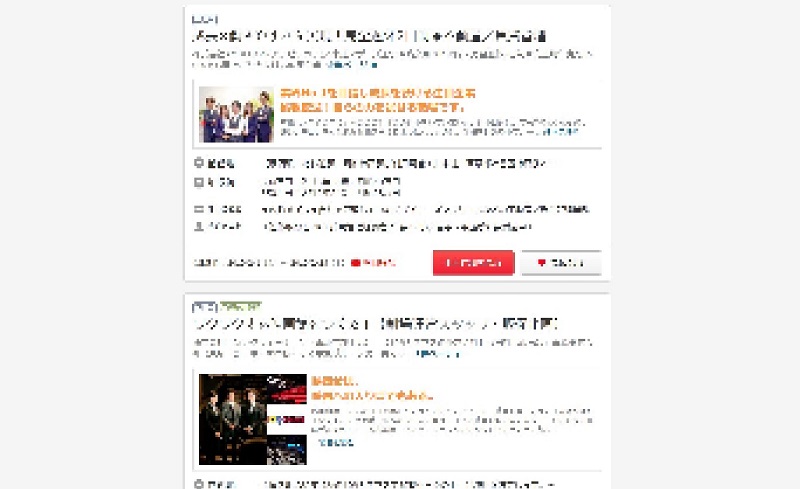Expand the second listing's description via its blue link

click(x=437, y=354)
